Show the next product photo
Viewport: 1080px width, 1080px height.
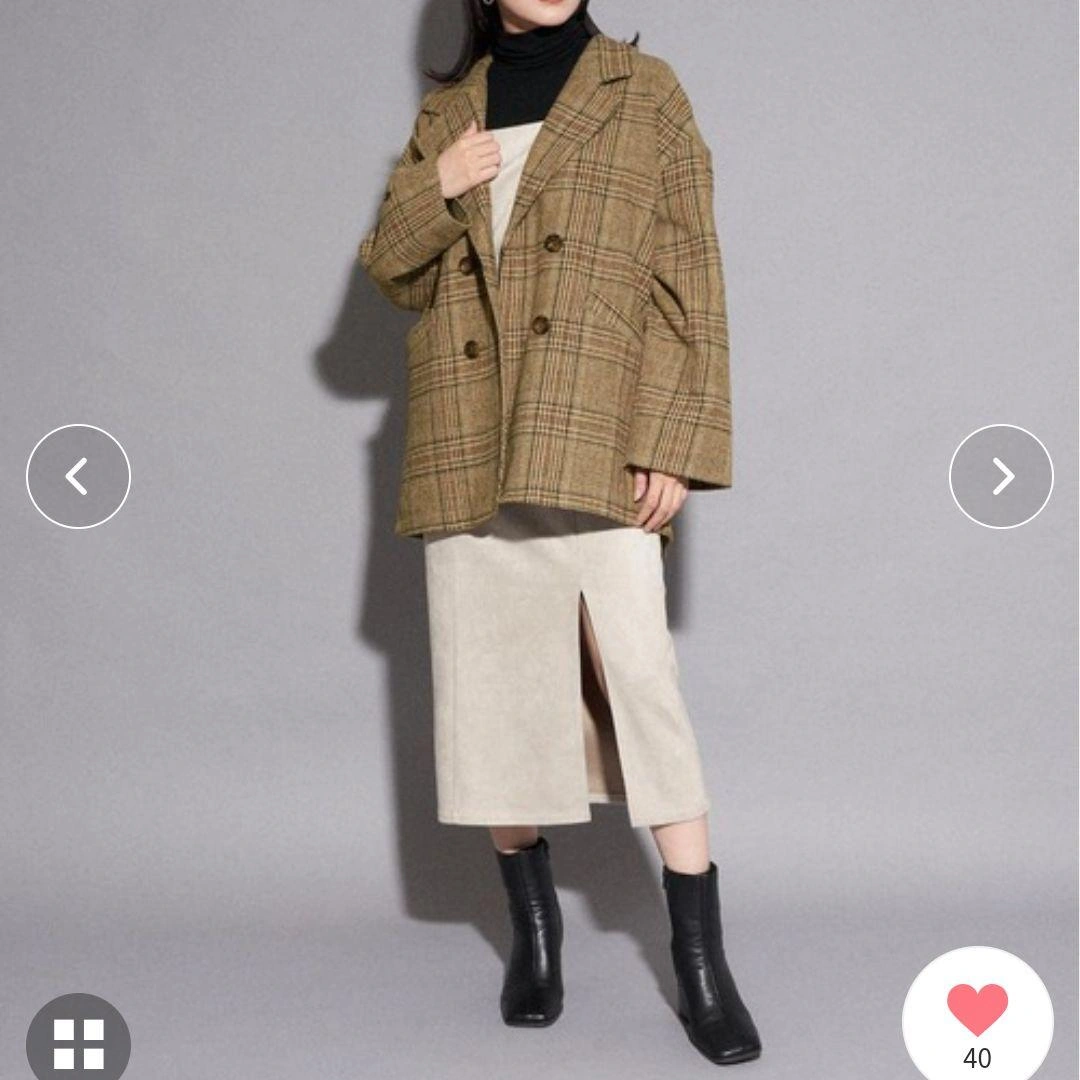pos(1000,476)
